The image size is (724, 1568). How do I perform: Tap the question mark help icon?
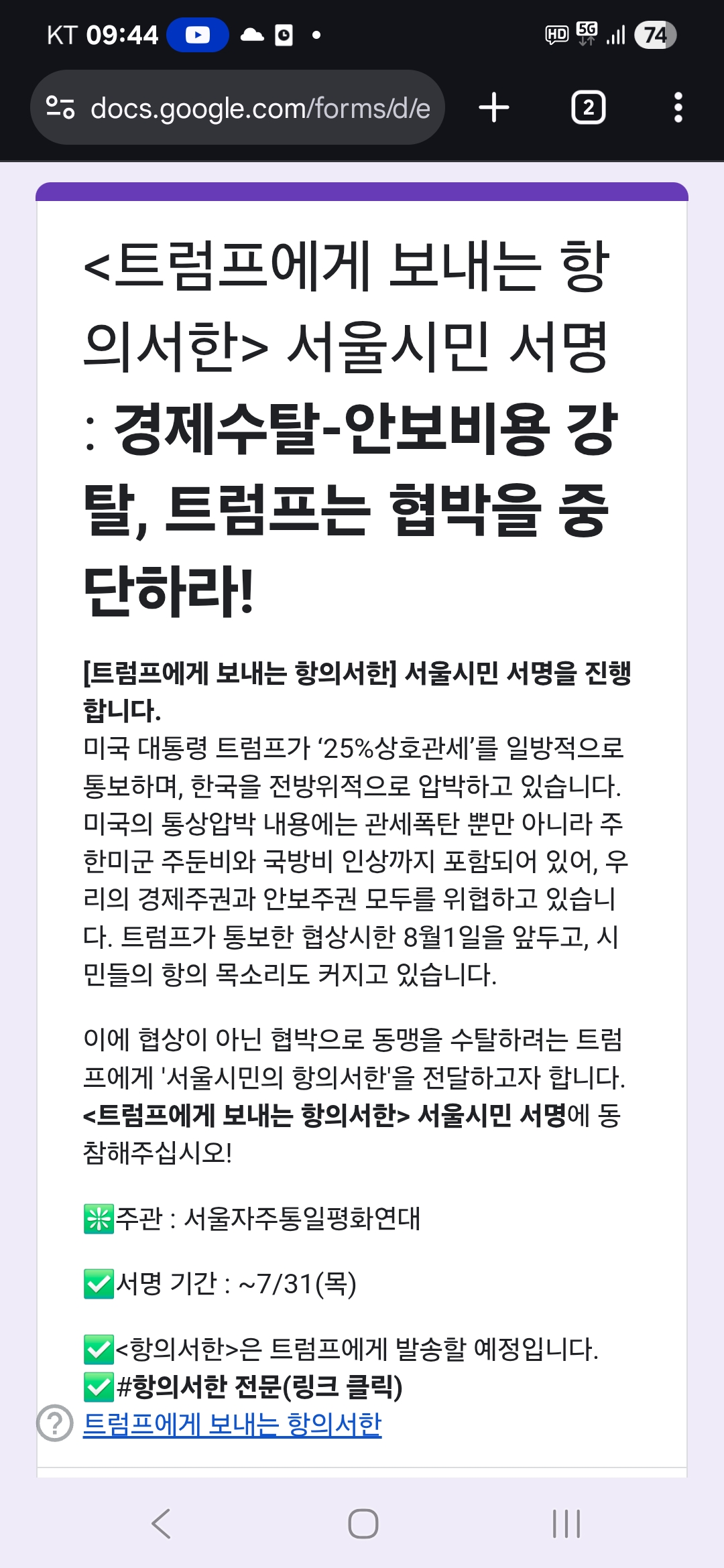tap(54, 1423)
